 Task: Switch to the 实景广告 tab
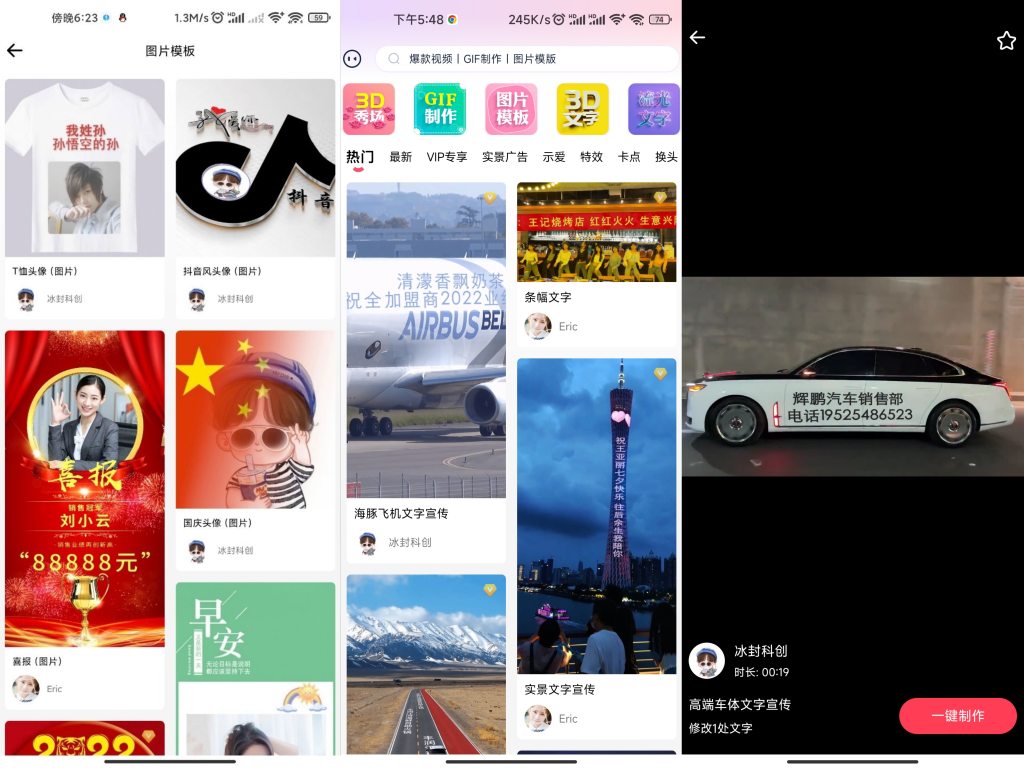505,157
